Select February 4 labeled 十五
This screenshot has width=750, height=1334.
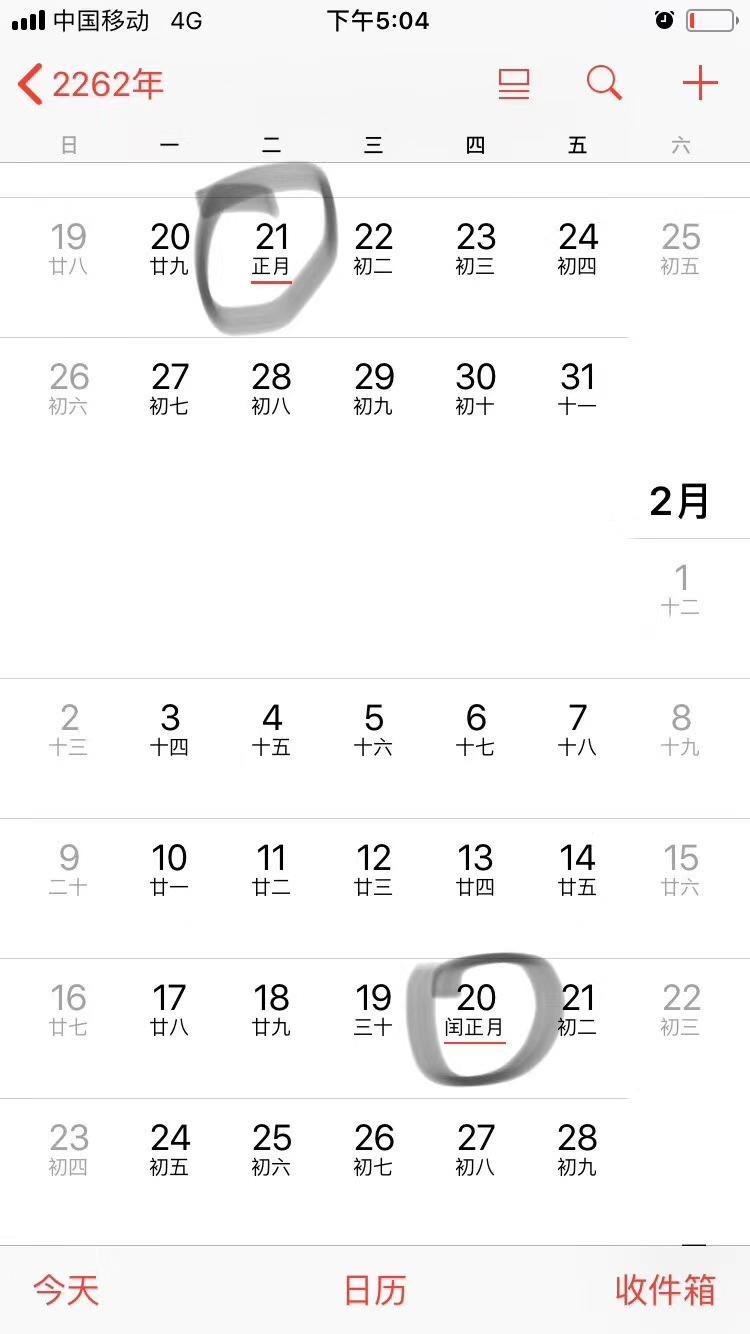[x=272, y=728]
